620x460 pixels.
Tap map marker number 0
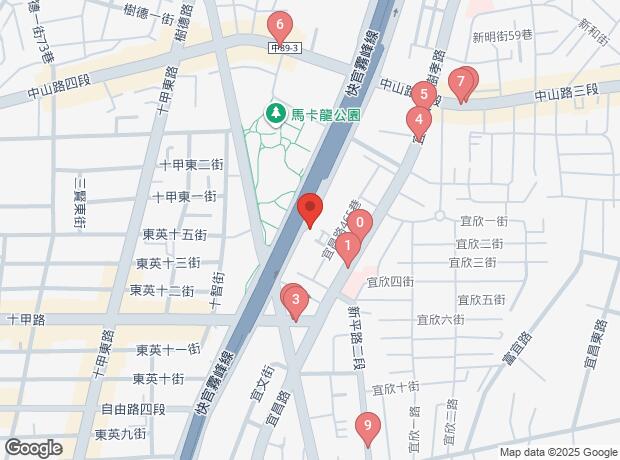(x=361, y=223)
